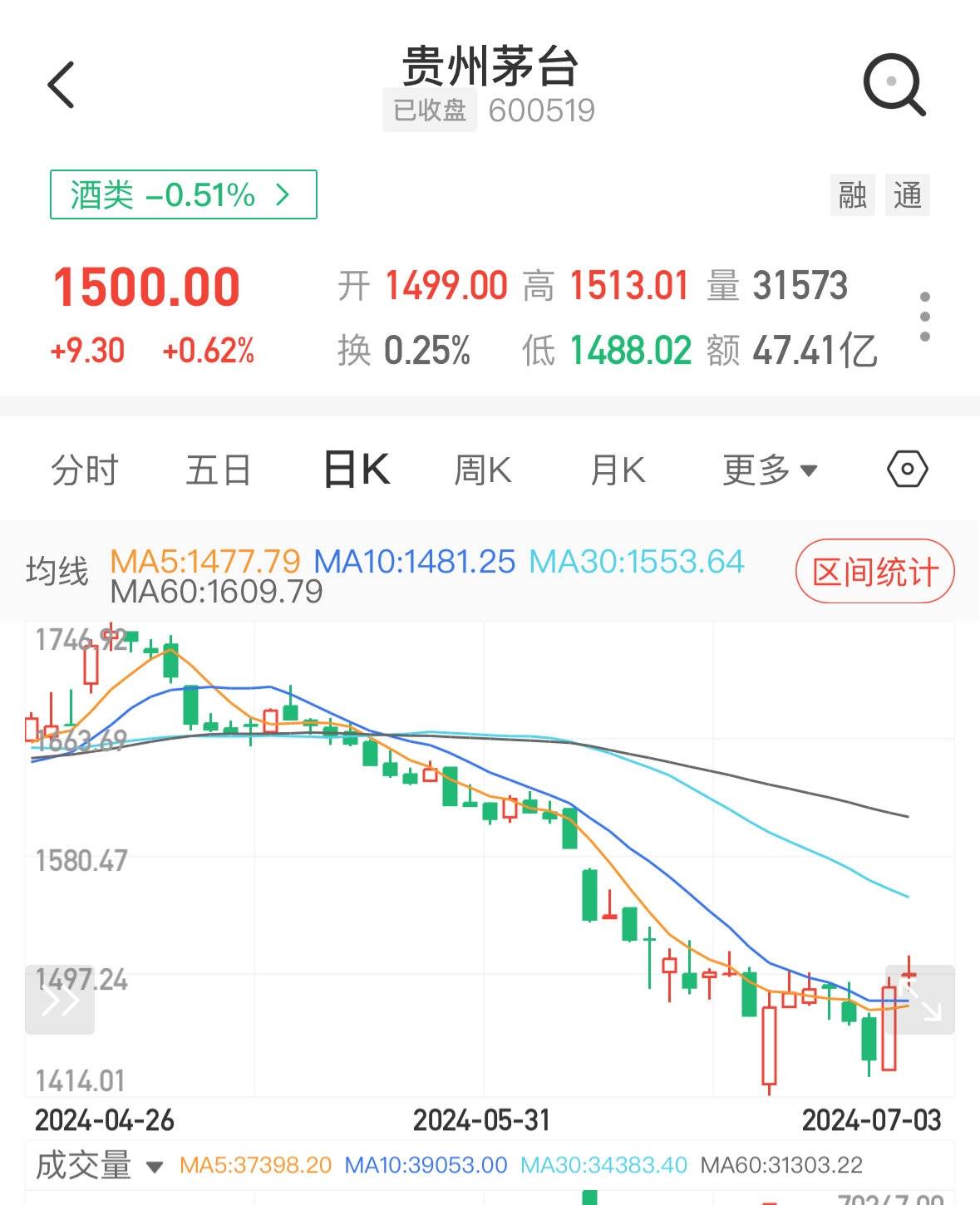
Task: Open the 酒类 sector chip
Action: click(x=183, y=195)
